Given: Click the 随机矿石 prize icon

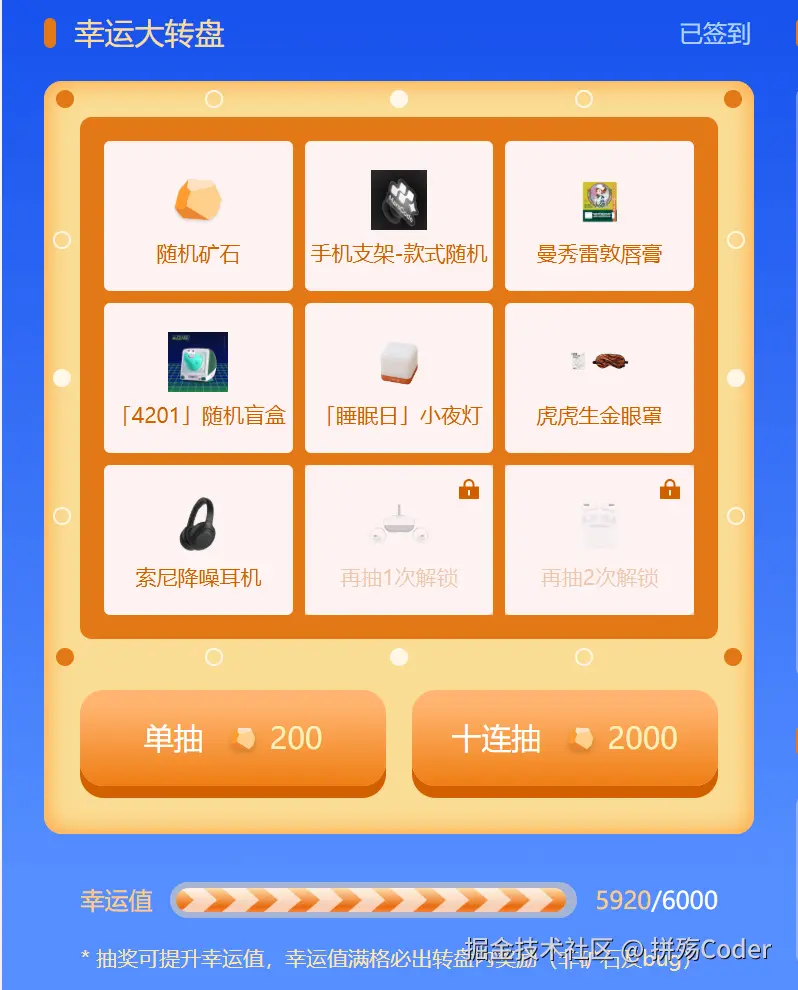Looking at the screenshot, I should [198, 200].
